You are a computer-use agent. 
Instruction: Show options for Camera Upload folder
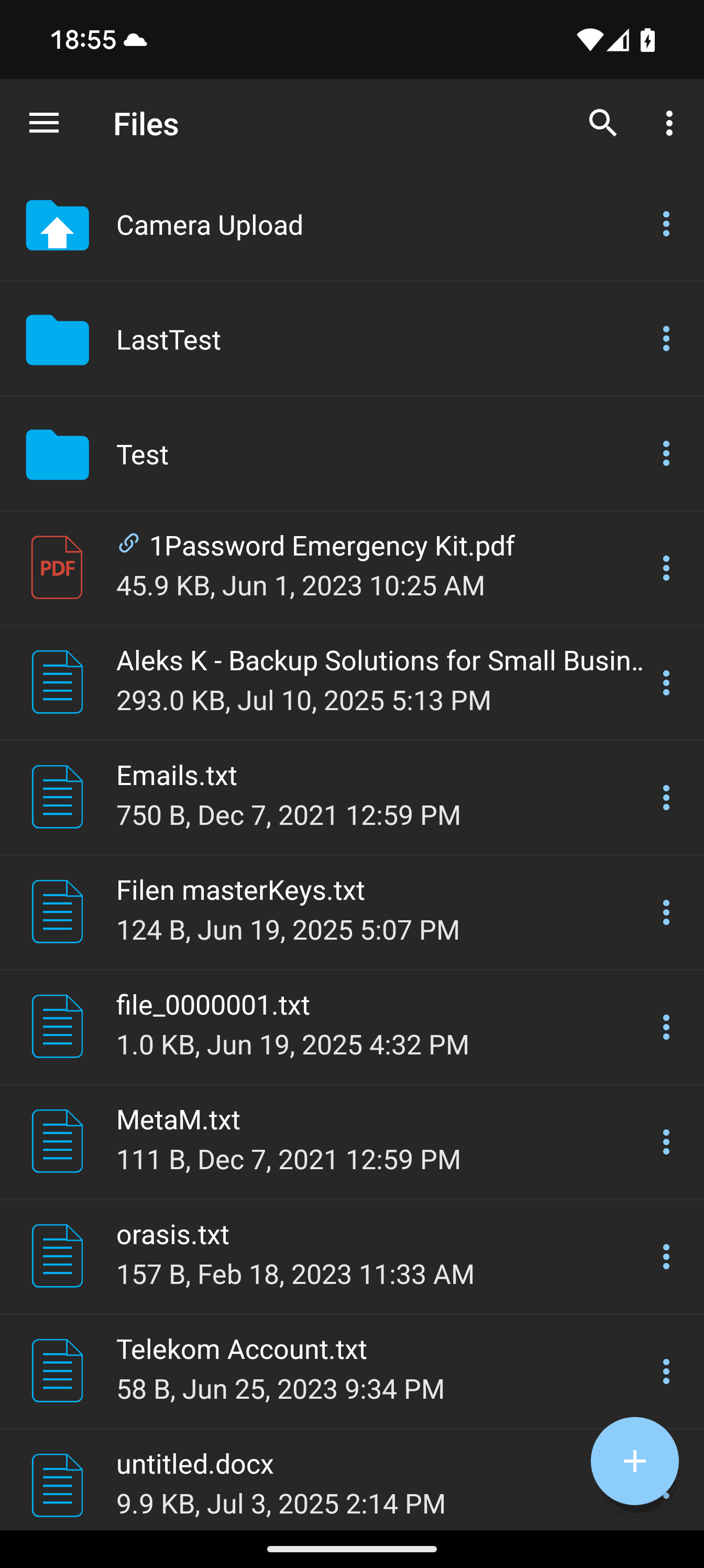pyautogui.click(x=666, y=224)
